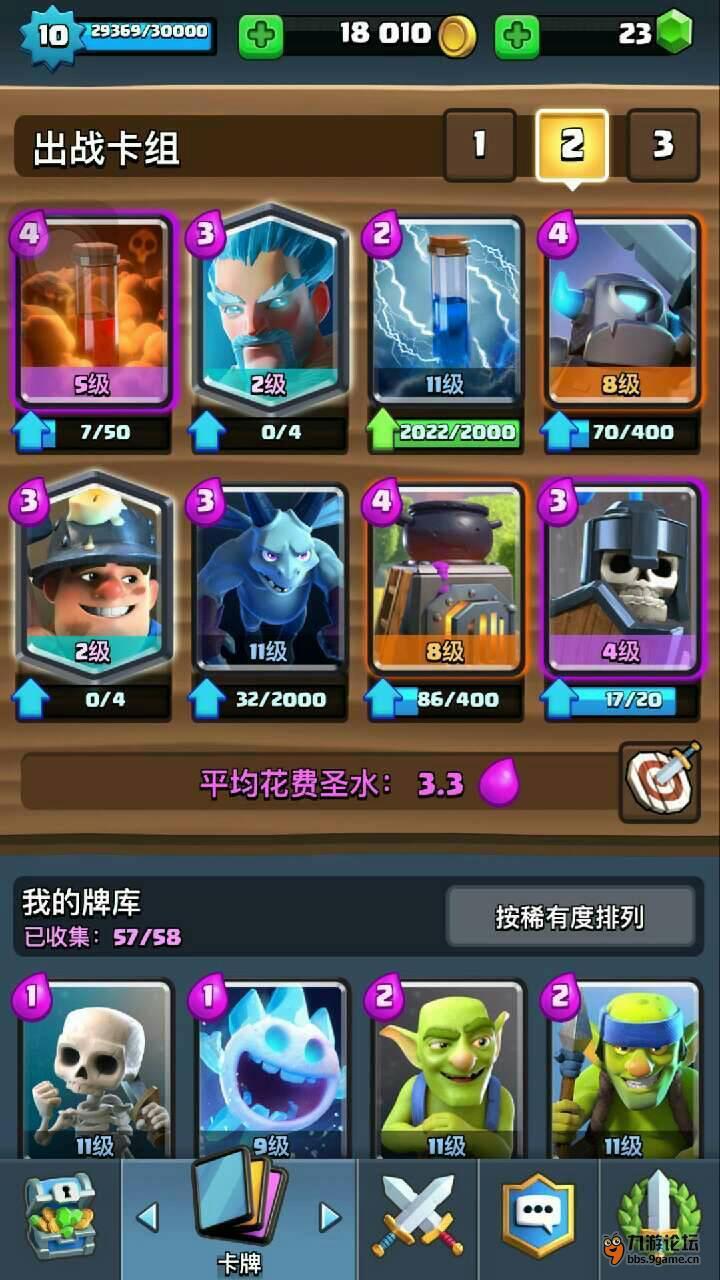Viewport: 720px width, 1280px height.
Task: Switch to battle deck 3
Action: (x=662, y=146)
